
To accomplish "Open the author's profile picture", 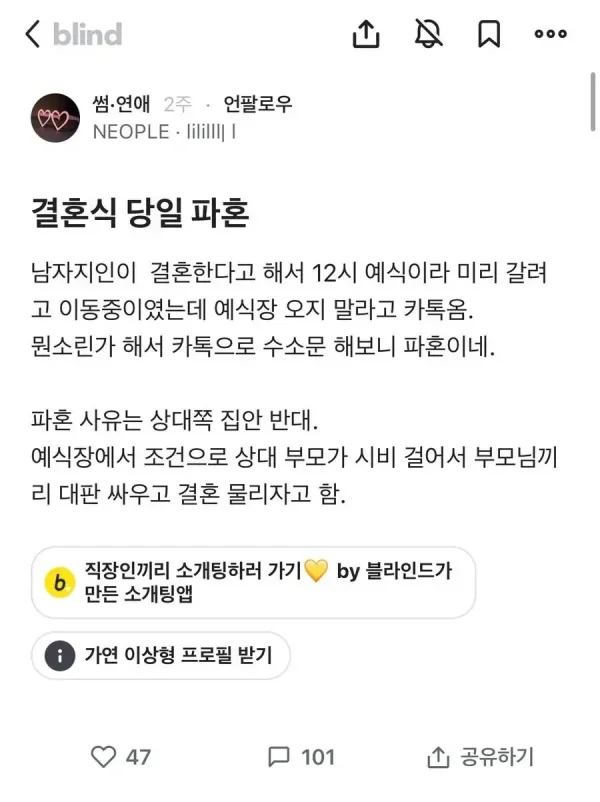I will [55, 118].
